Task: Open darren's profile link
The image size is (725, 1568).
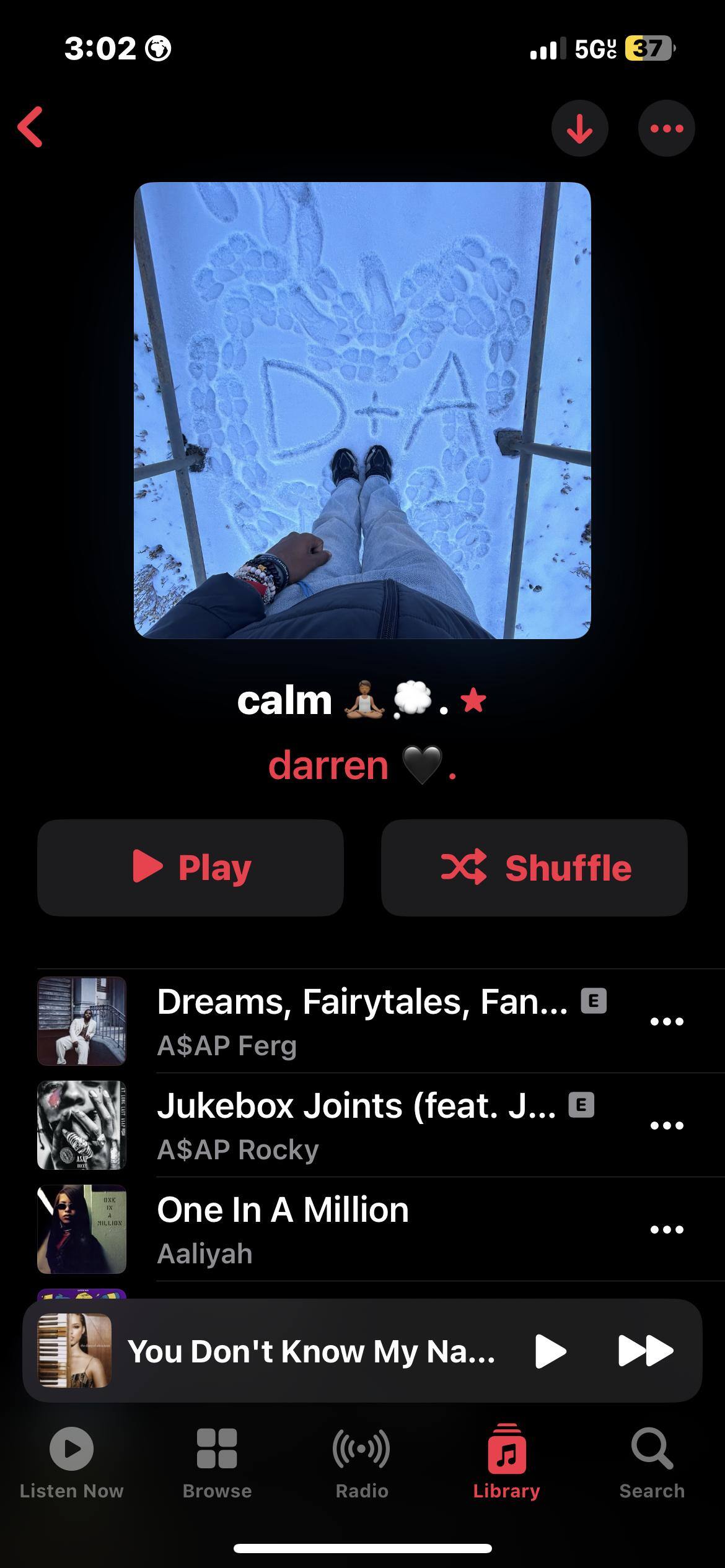Action: tap(361, 765)
